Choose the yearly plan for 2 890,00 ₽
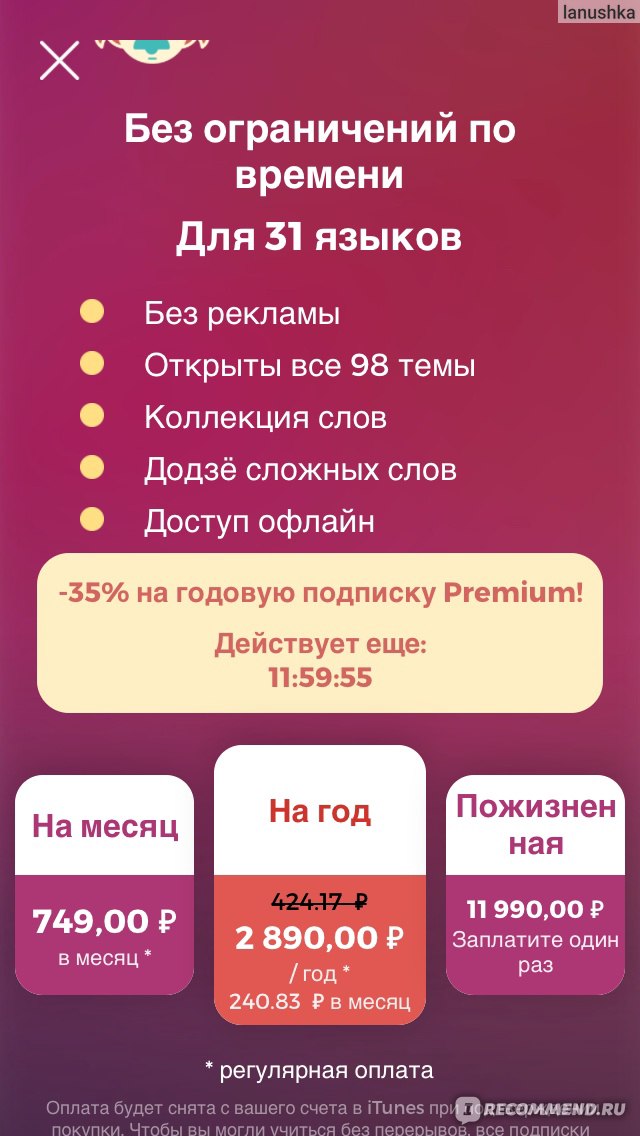 pyautogui.click(x=320, y=885)
